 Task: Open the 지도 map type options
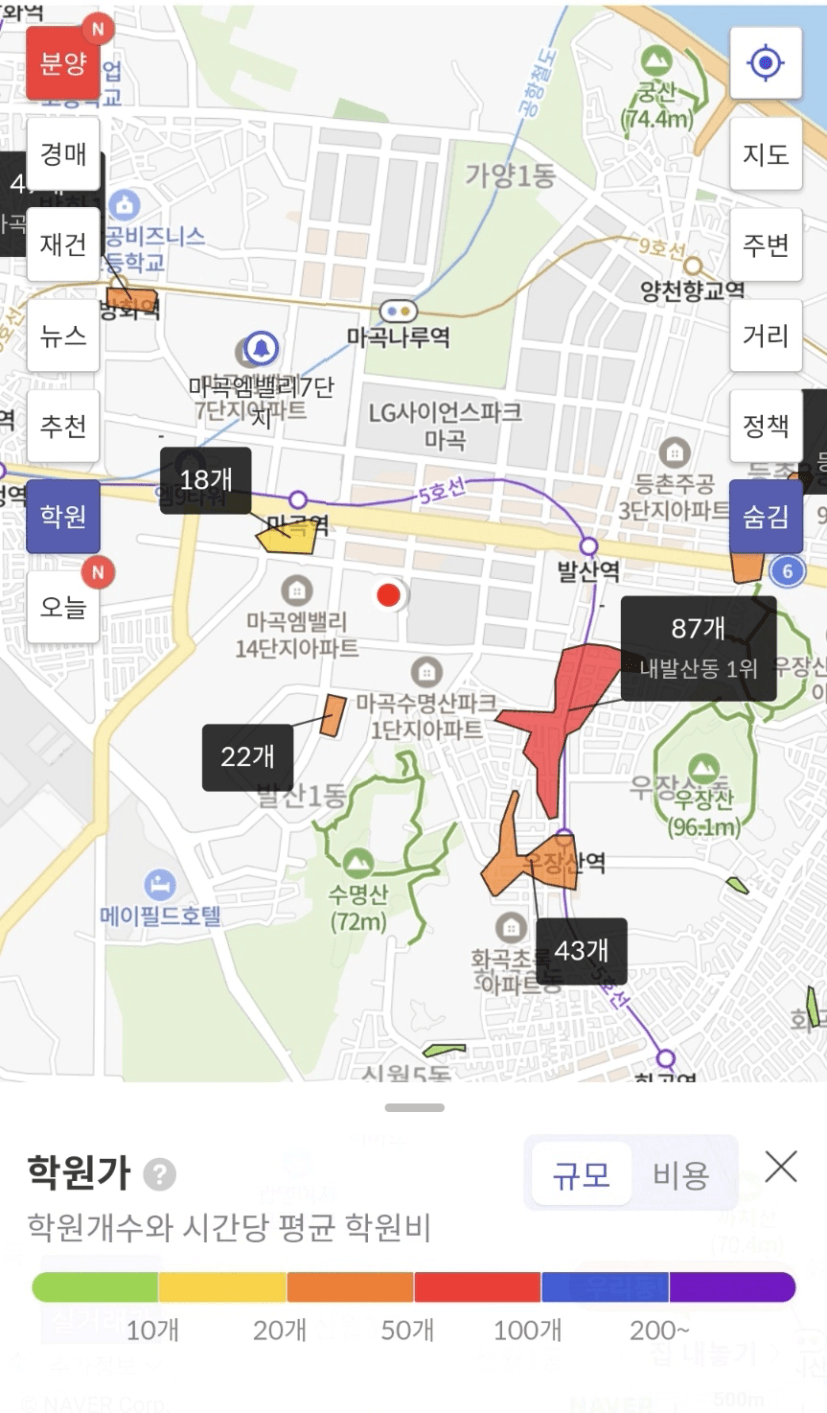pyautogui.click(x=766, y=154)
